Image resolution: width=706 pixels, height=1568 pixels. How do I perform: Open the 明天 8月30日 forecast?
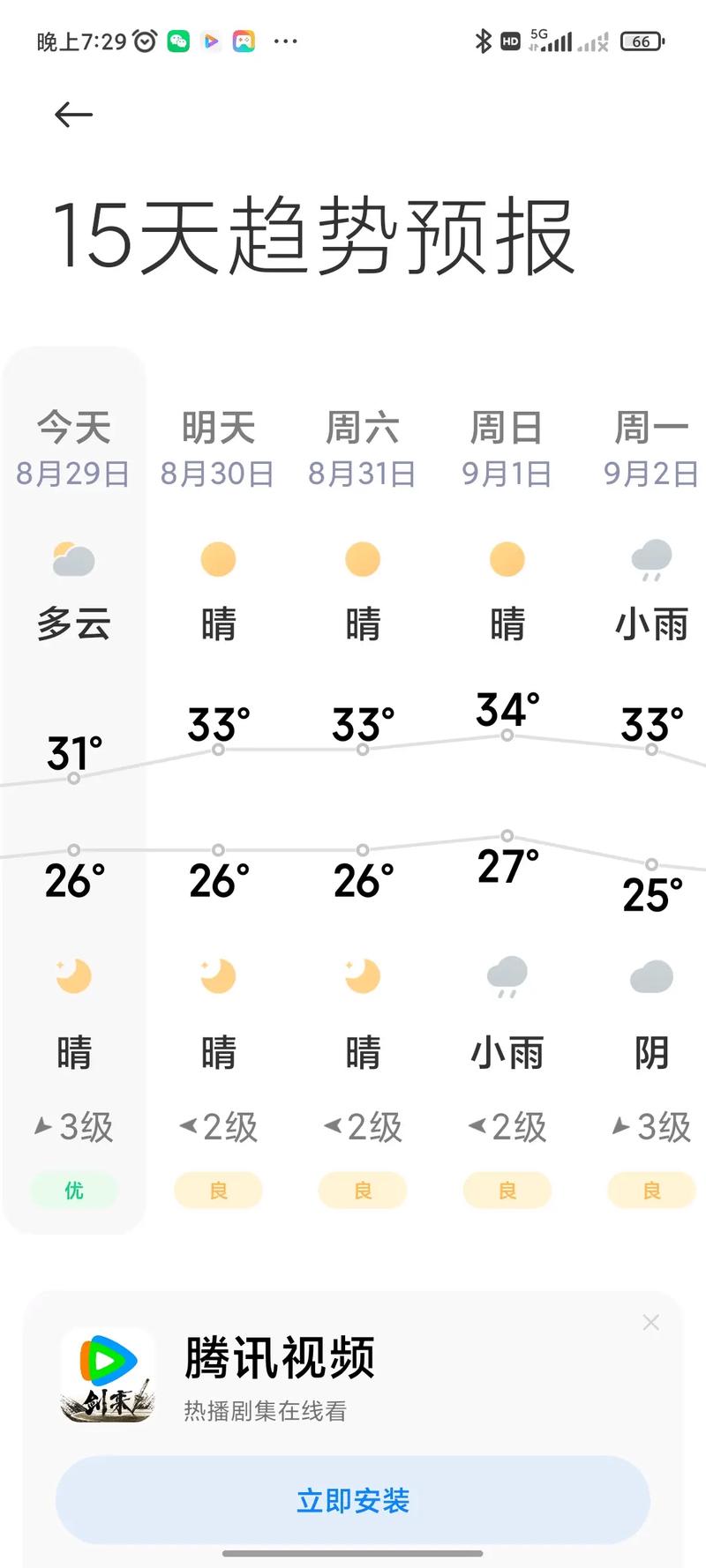click(x=218, y=448)
